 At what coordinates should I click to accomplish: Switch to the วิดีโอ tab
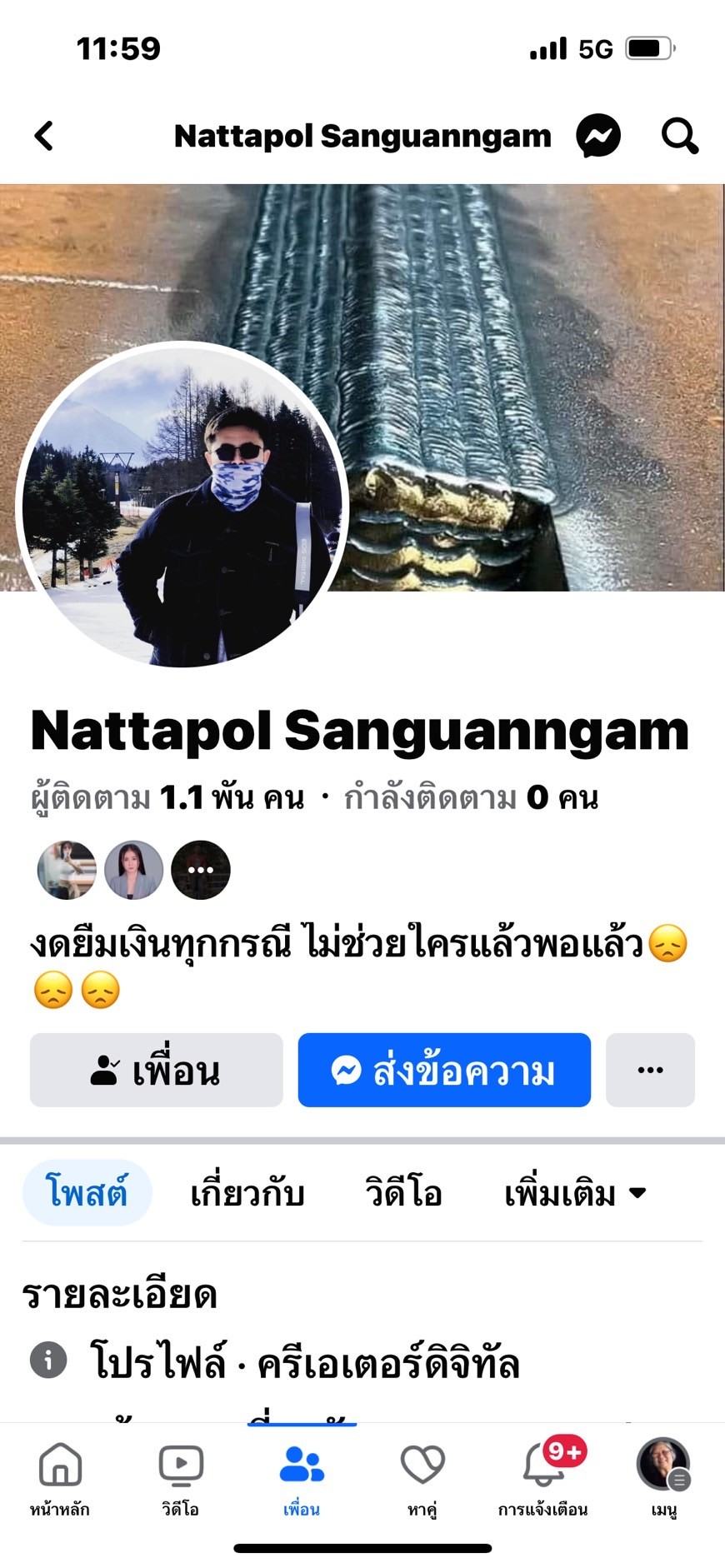click(403, 1193)
